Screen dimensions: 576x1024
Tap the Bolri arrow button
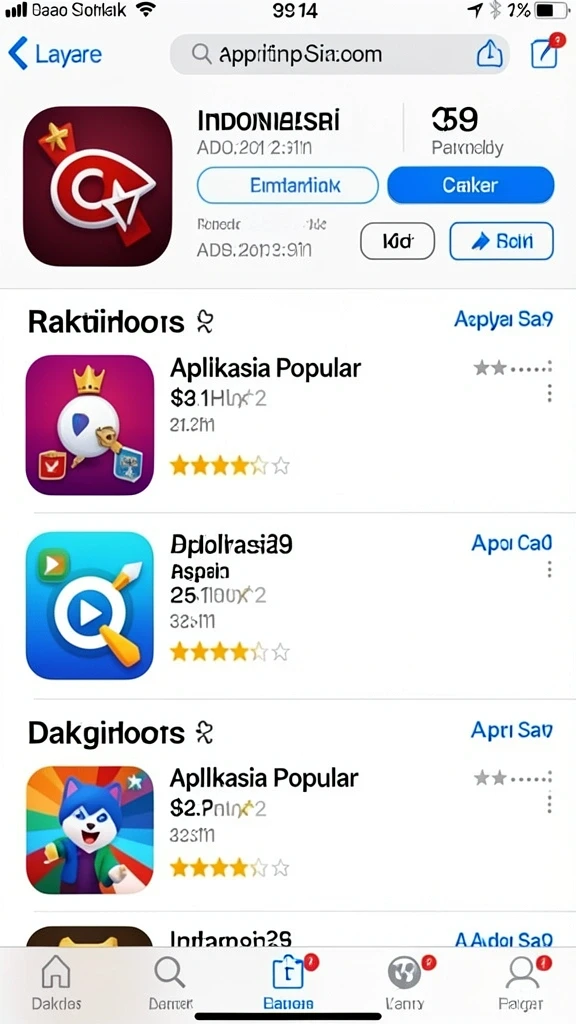(x=502, y=242)
